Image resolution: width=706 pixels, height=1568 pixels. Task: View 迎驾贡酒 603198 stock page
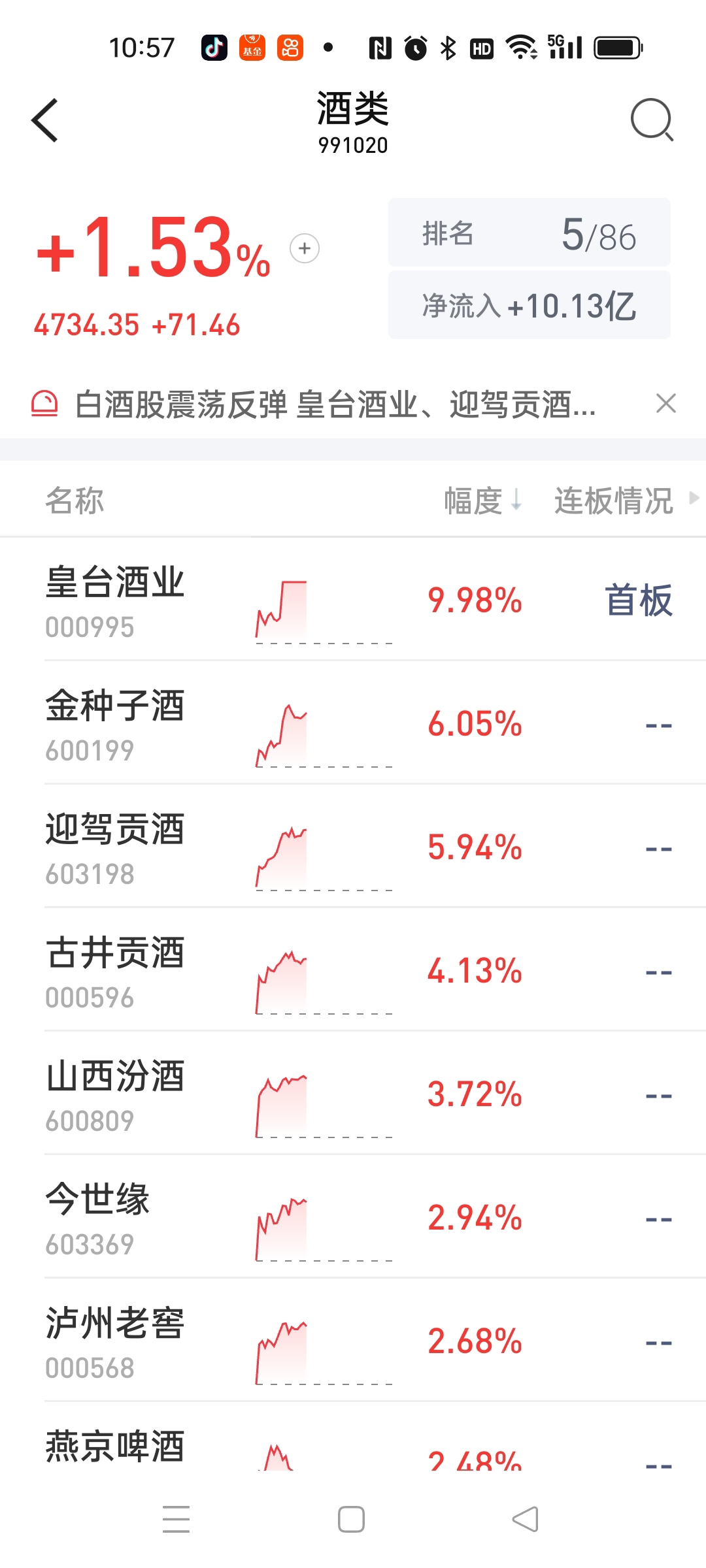click(115, 847)
